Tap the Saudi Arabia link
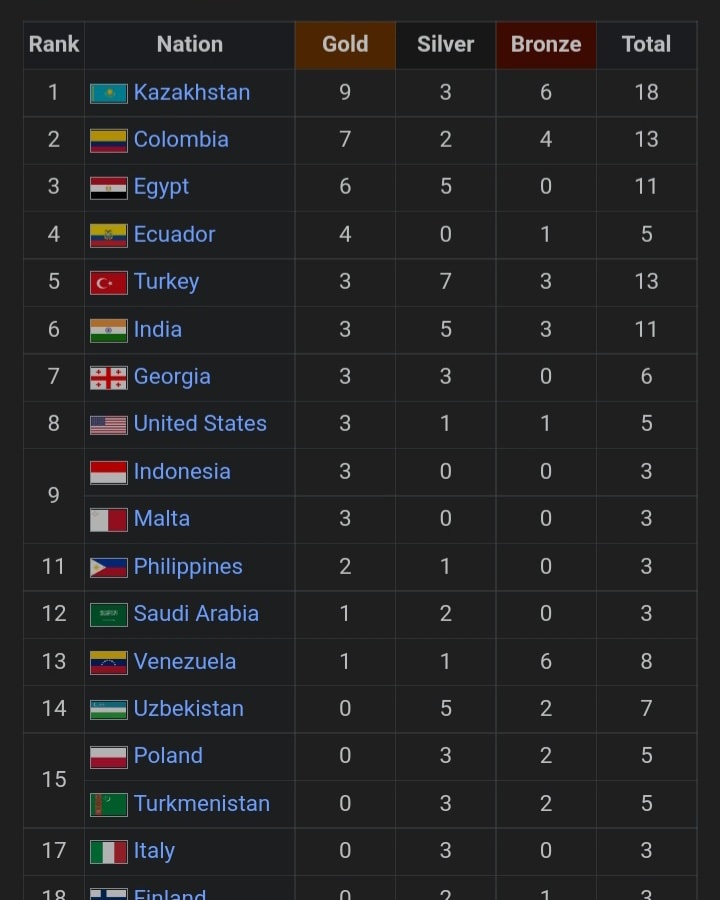The height and width of the screenshot is (900, 720). (x=196, y=614)
